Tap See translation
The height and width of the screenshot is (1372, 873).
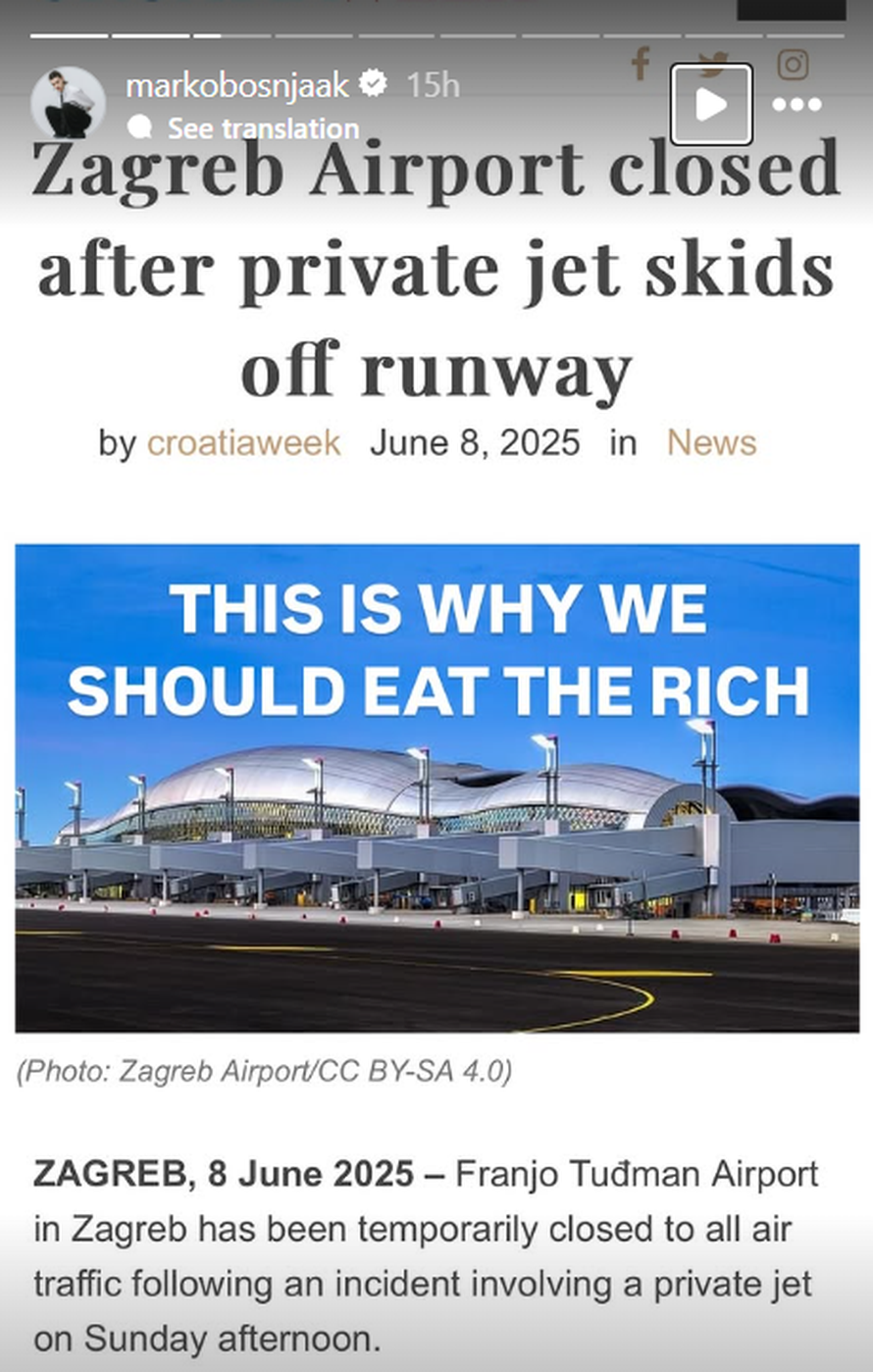(262, 128)
